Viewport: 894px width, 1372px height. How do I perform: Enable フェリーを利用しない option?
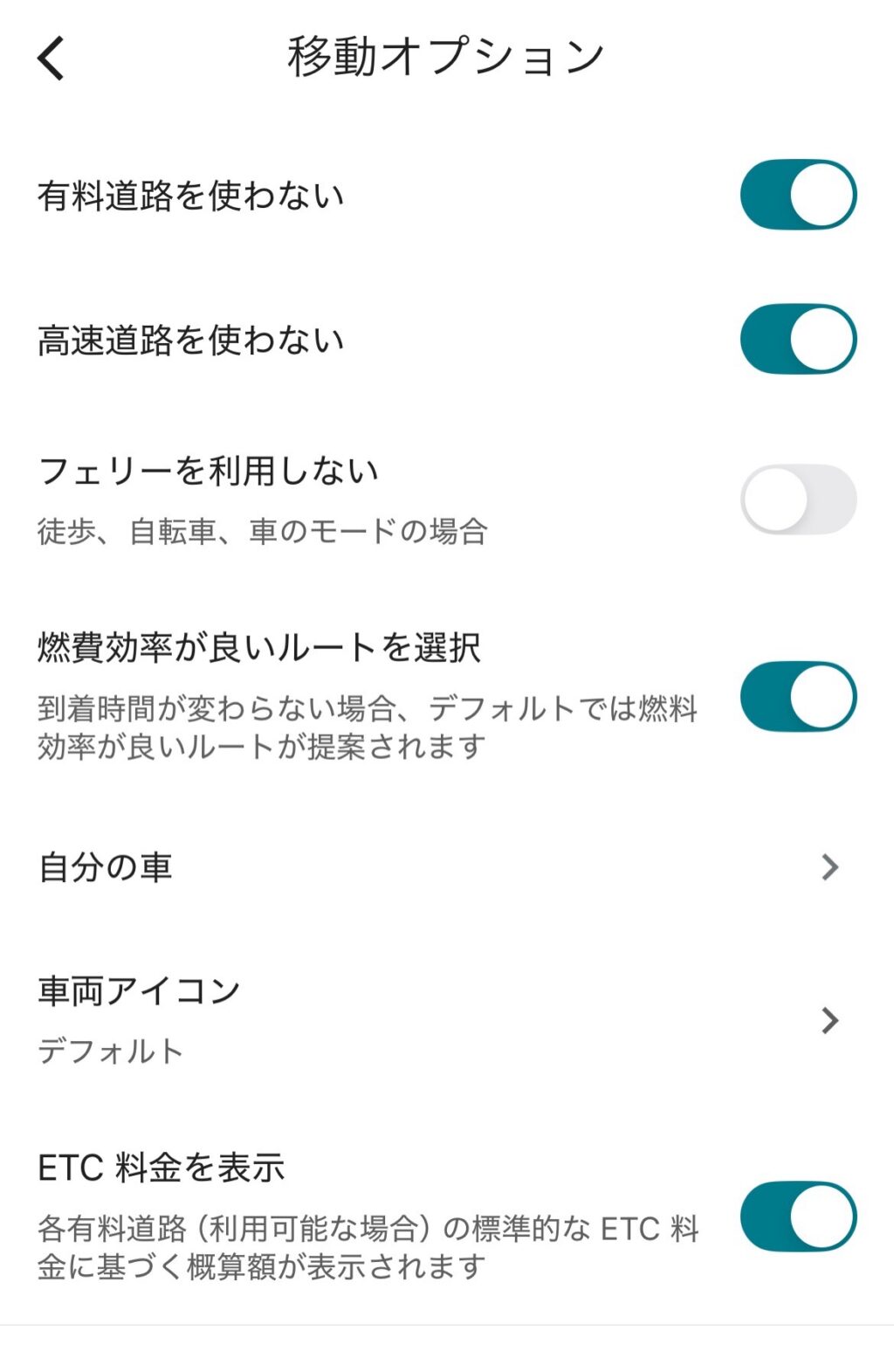(798, 500)
